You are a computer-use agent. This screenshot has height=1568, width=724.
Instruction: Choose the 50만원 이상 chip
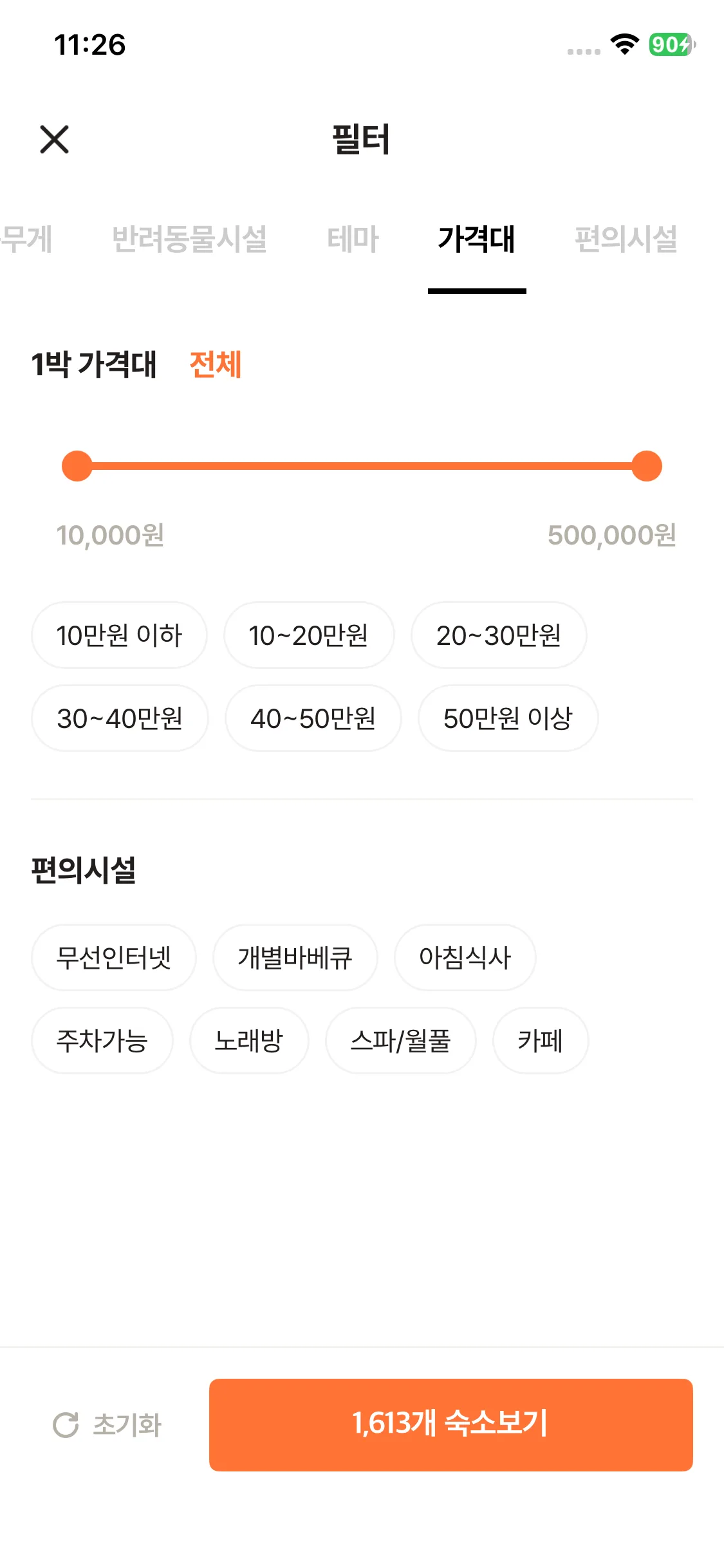(508, 718)
